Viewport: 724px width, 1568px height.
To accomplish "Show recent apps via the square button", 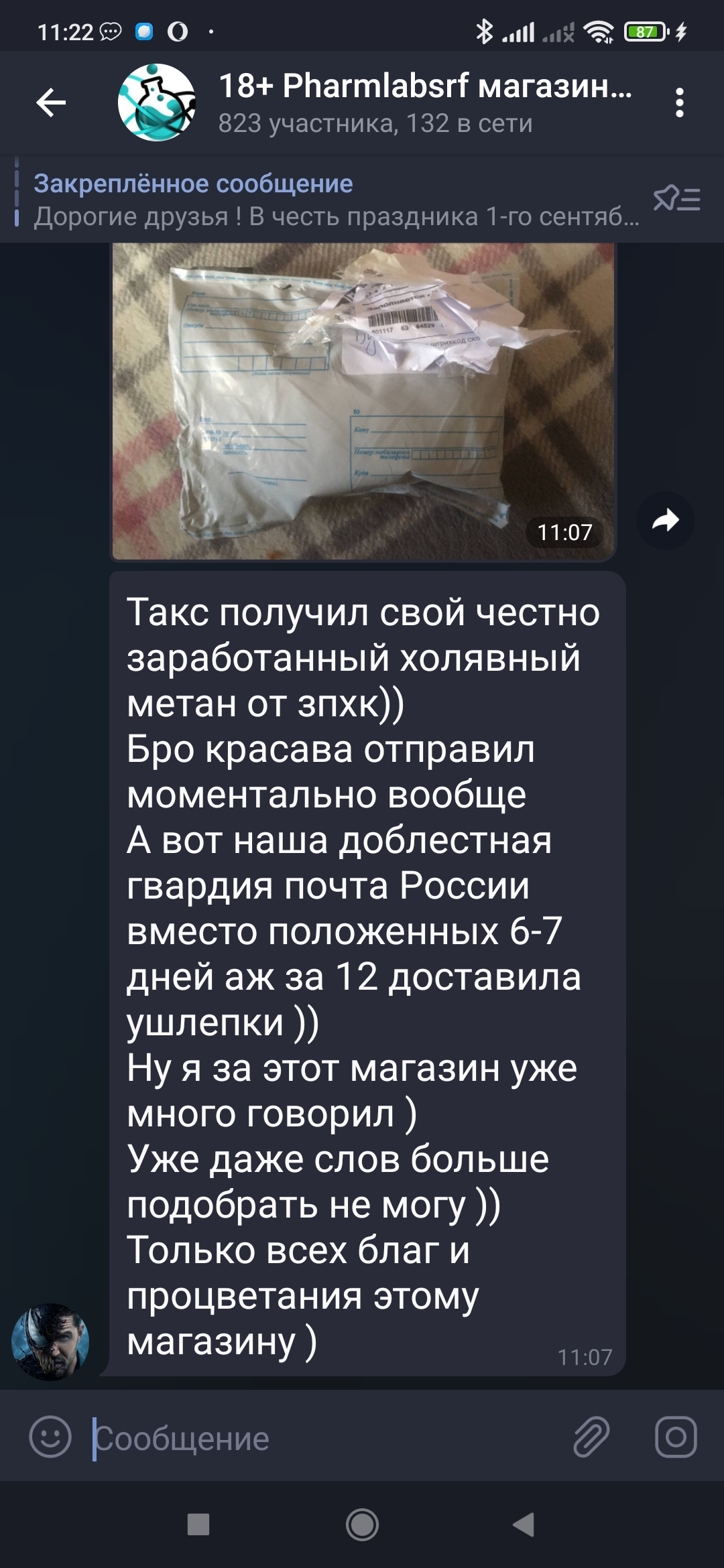I will click(x=198, y=1524).
